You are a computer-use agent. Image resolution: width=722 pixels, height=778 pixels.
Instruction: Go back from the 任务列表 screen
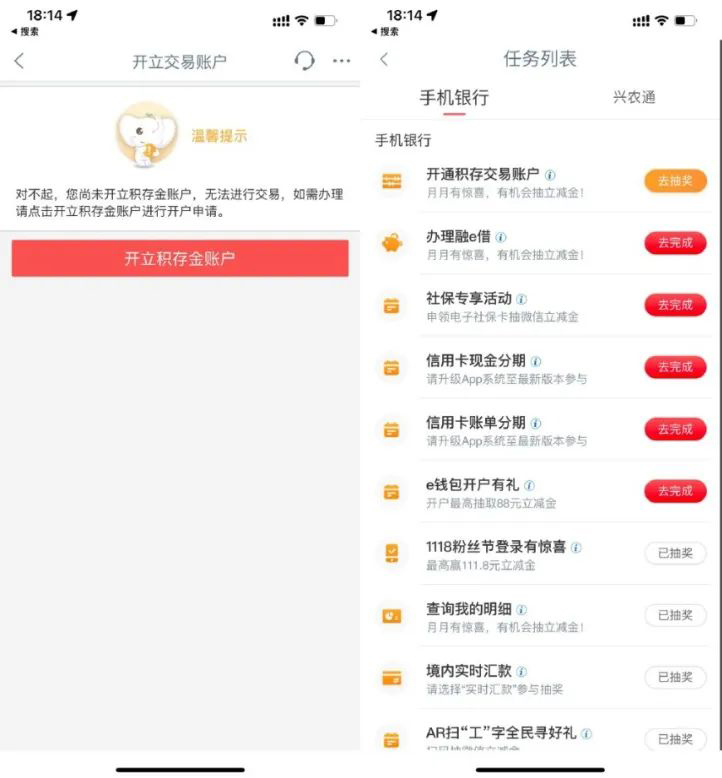click(384, 59)
